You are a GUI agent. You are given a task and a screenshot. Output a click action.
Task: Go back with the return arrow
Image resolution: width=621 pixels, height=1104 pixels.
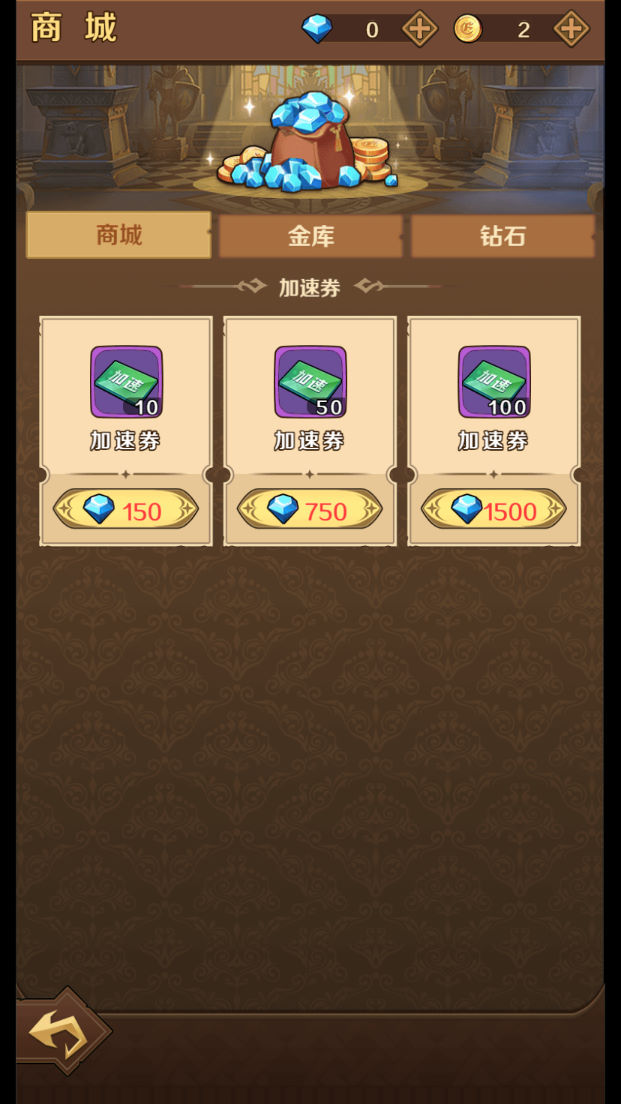[x=62, y=1032]
